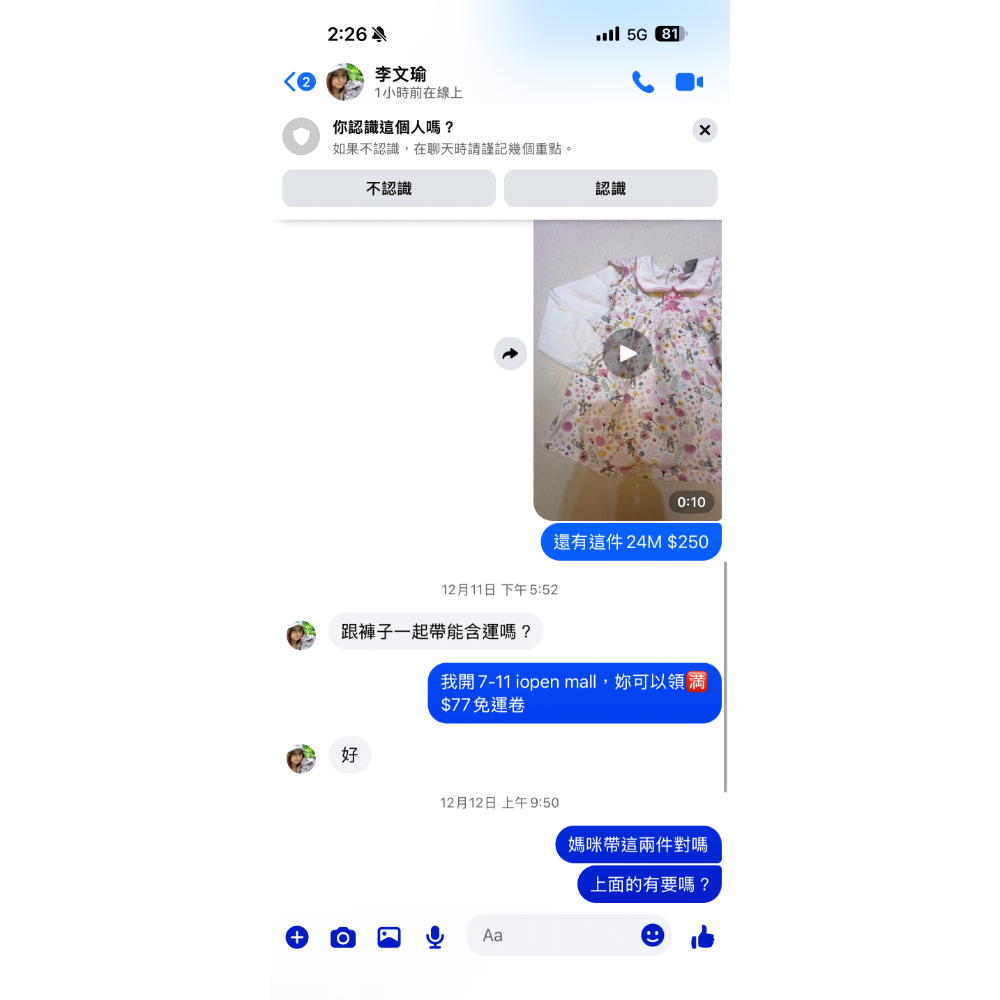Open more options with the plus icon
The image size is (1000, 1000).
point(297,937)
